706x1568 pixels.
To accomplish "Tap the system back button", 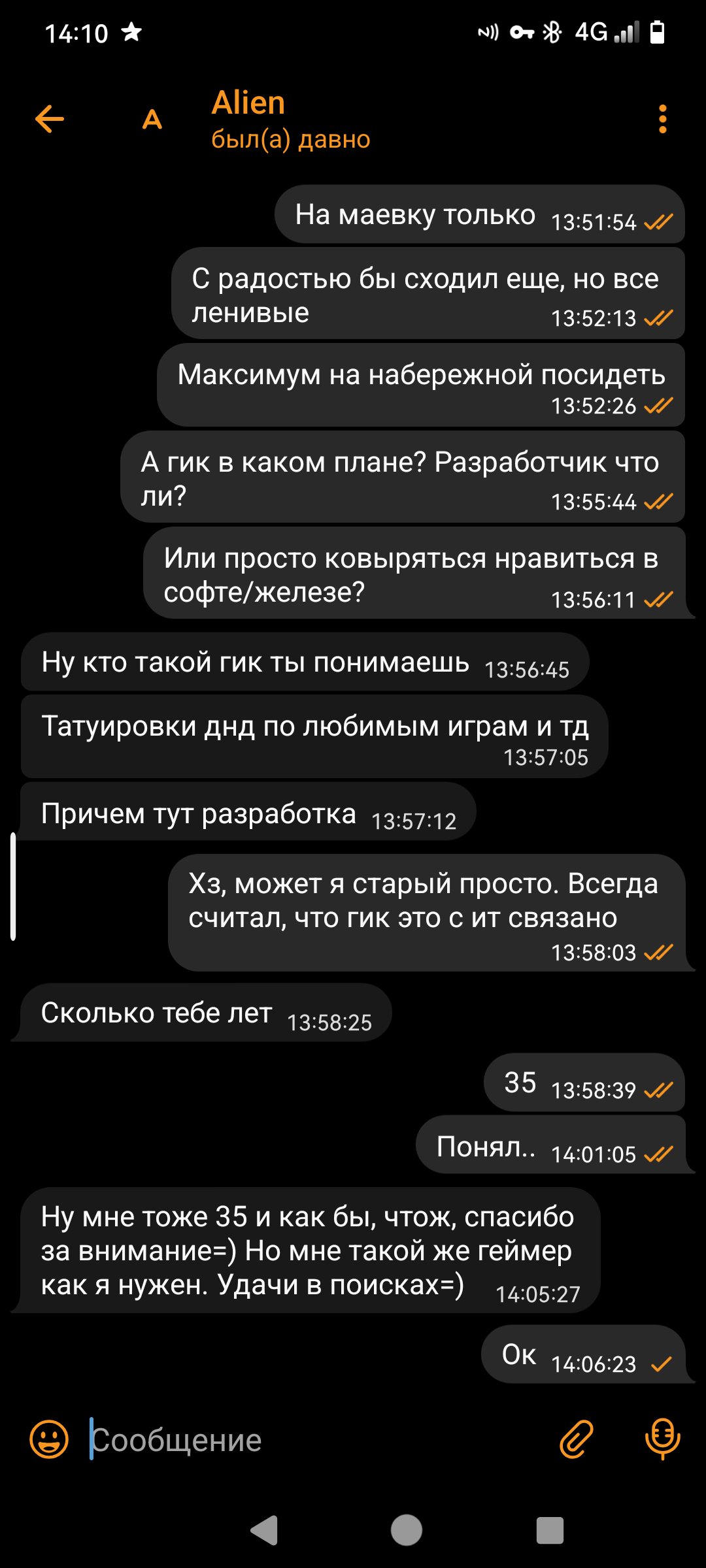I will click(x=265, y=1530).
